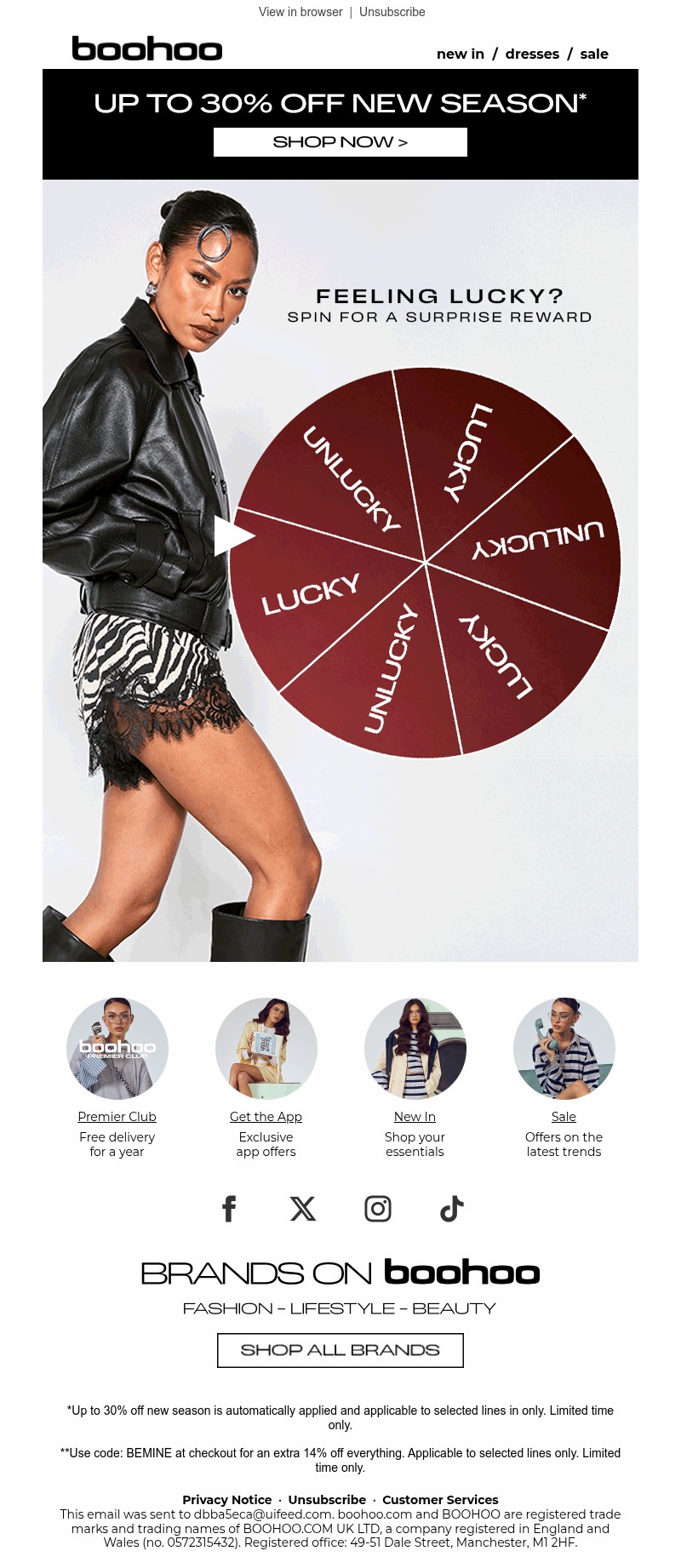Viewport: 681px width, 1568px height.
Task: Tap the Sale link under the circle photo
Action: tap(564, 1117)
